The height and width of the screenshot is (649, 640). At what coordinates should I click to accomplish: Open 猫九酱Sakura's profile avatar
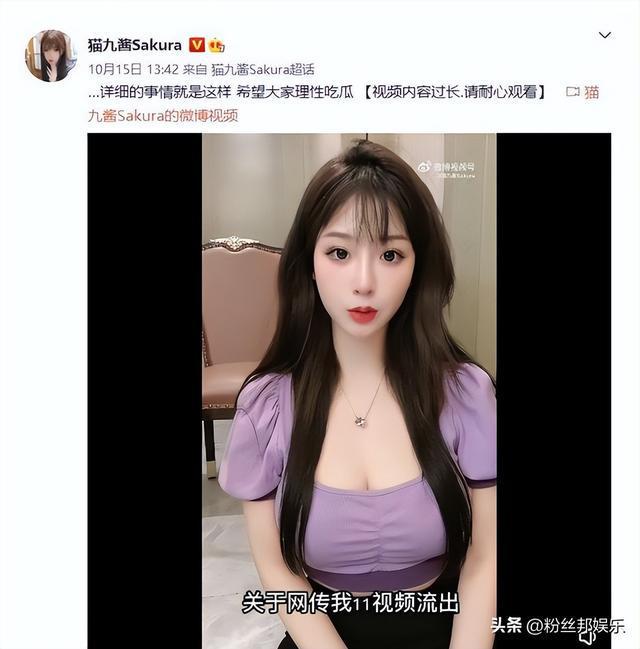50,55
